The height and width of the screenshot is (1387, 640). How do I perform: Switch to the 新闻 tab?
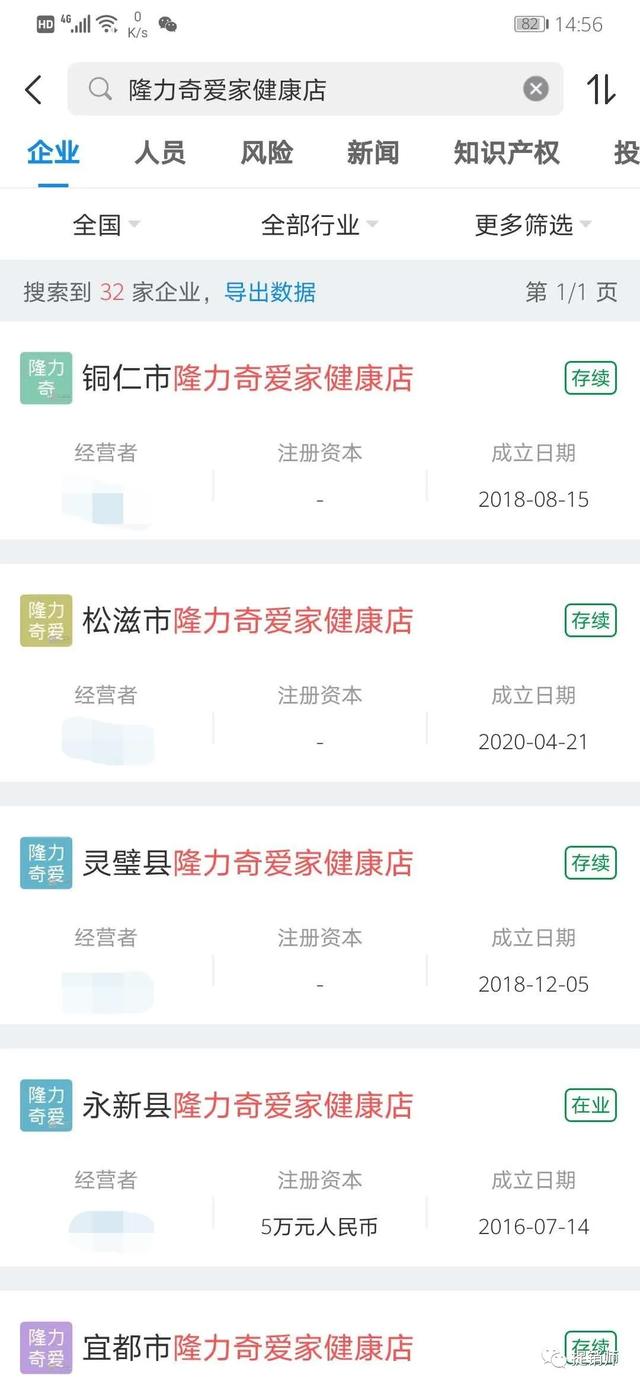coord(373,153)
